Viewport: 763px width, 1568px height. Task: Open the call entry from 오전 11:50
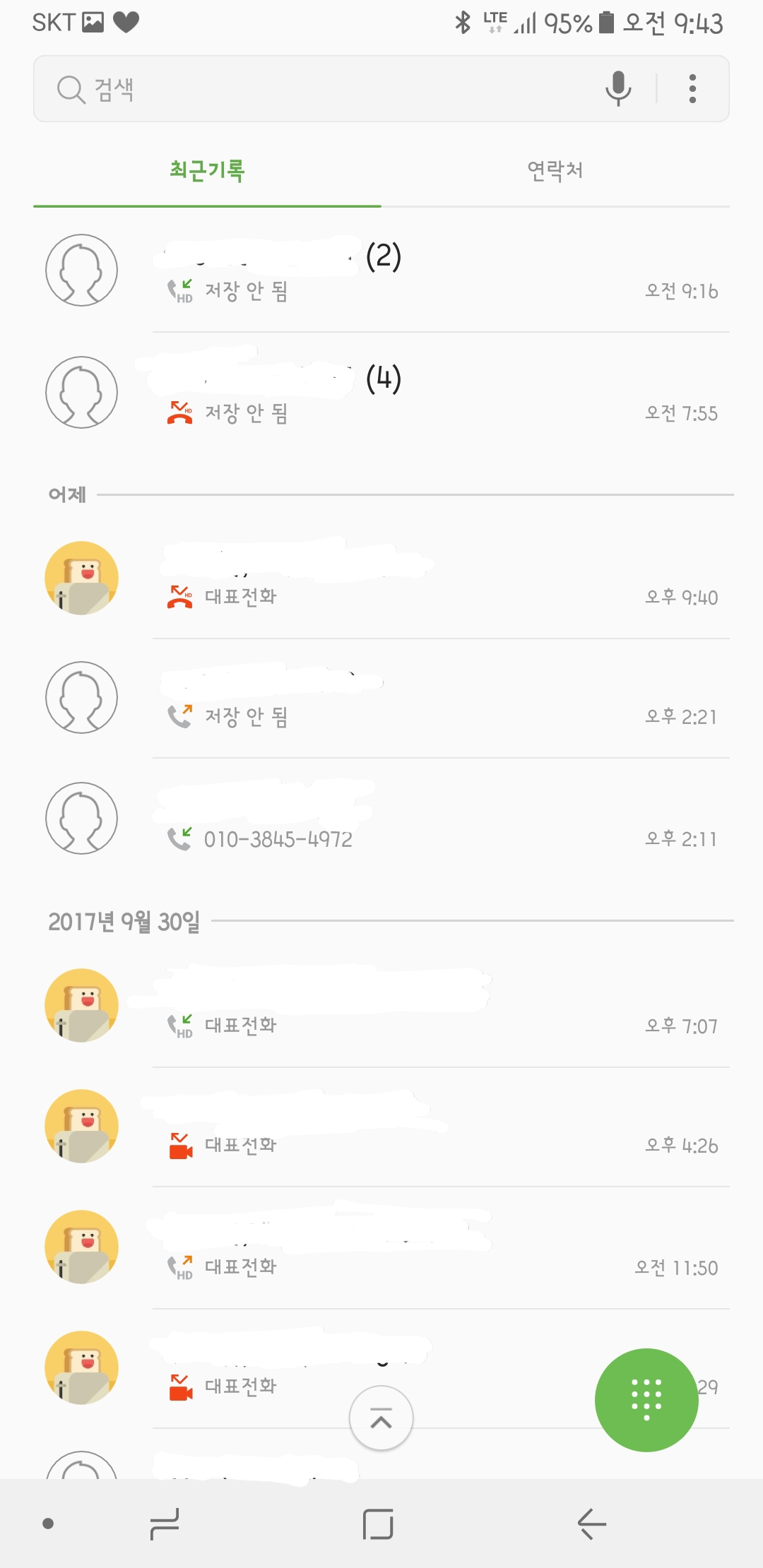point(438,1248)
